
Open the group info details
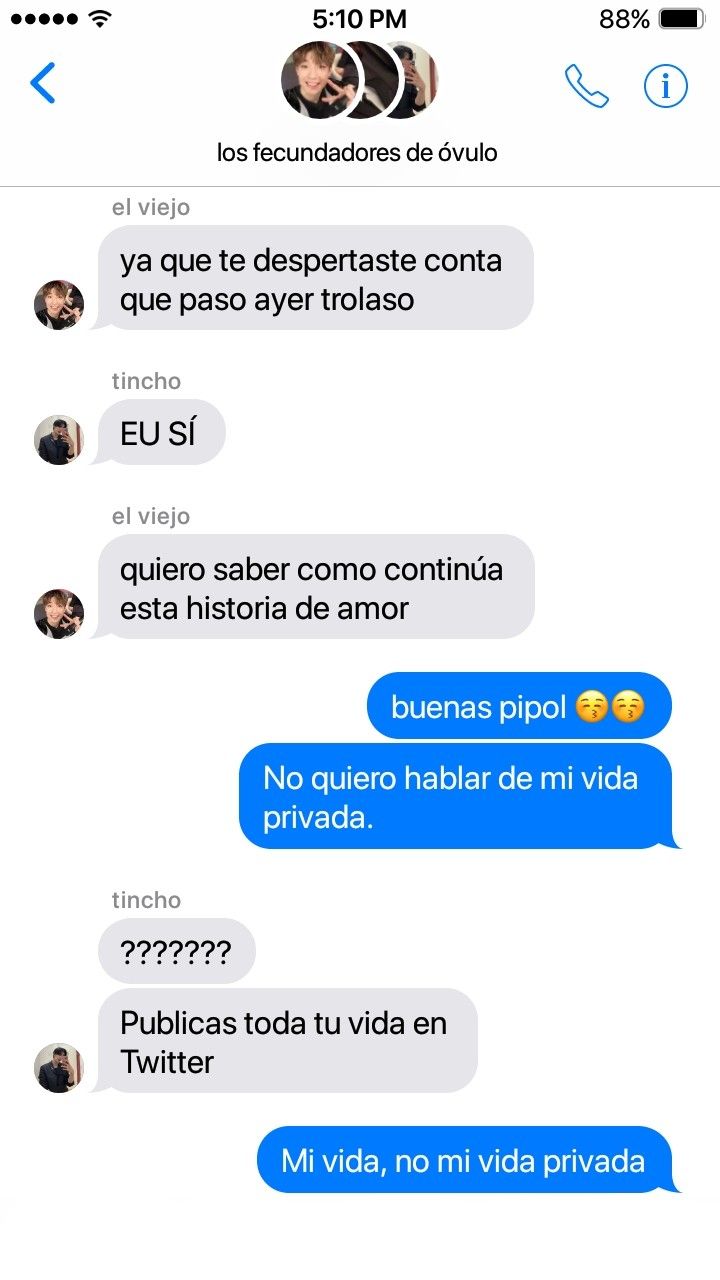tap(665, 86)
